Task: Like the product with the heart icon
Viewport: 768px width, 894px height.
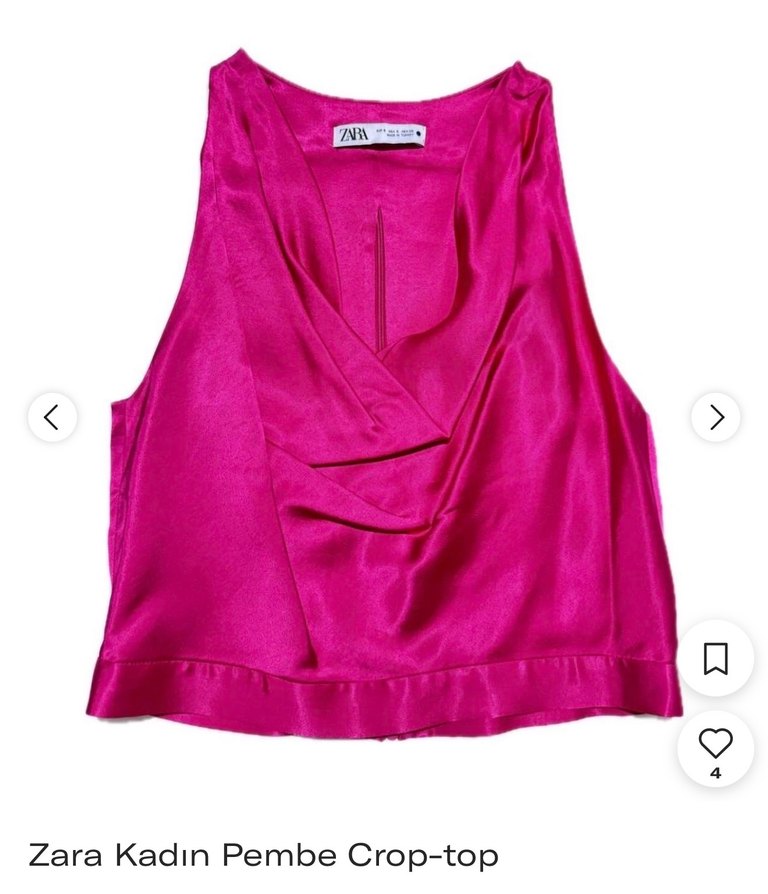Action: 715,745
